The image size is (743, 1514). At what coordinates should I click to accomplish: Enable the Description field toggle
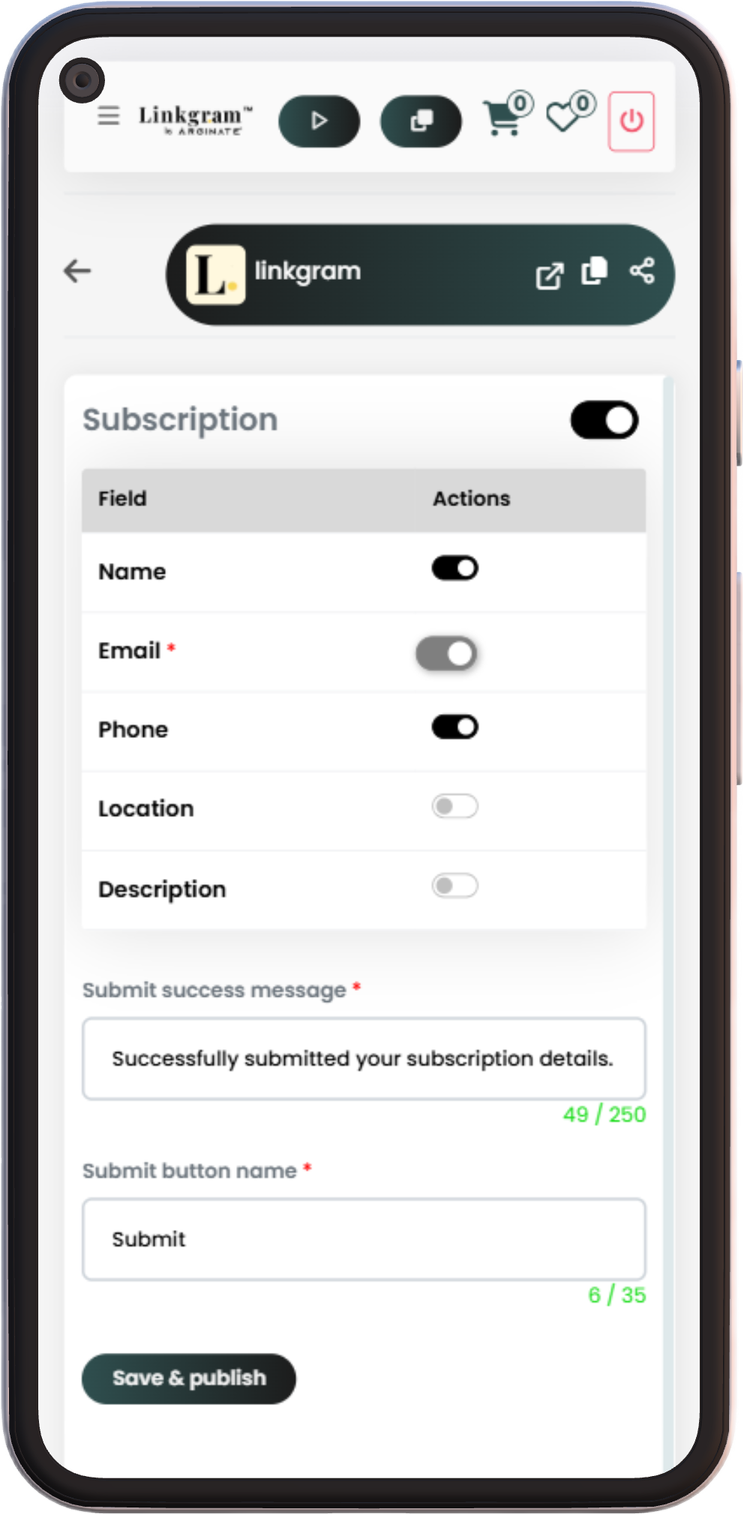[455, 886]
